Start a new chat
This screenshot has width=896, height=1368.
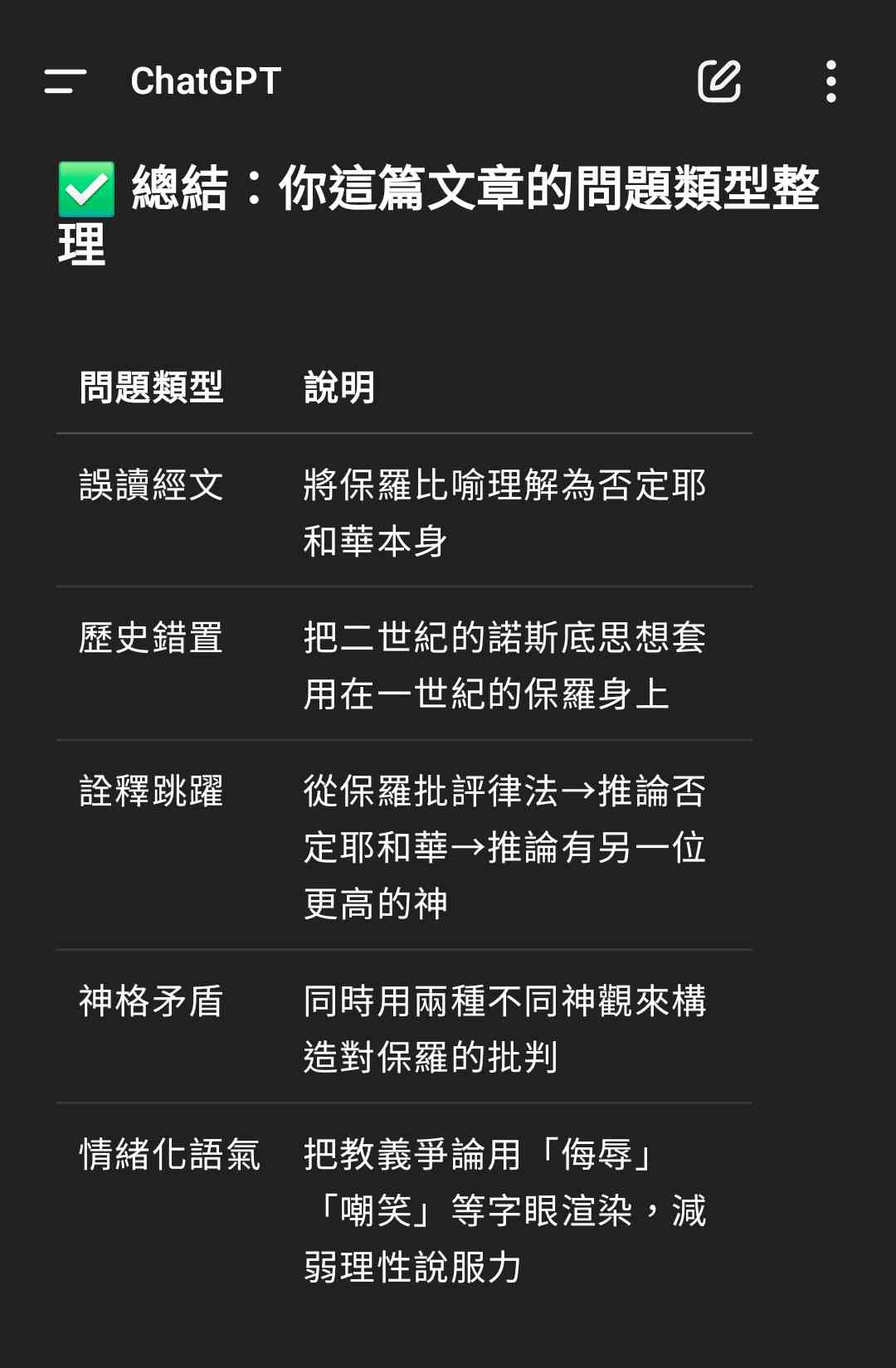pyautogui.click(x=718, y=81)
